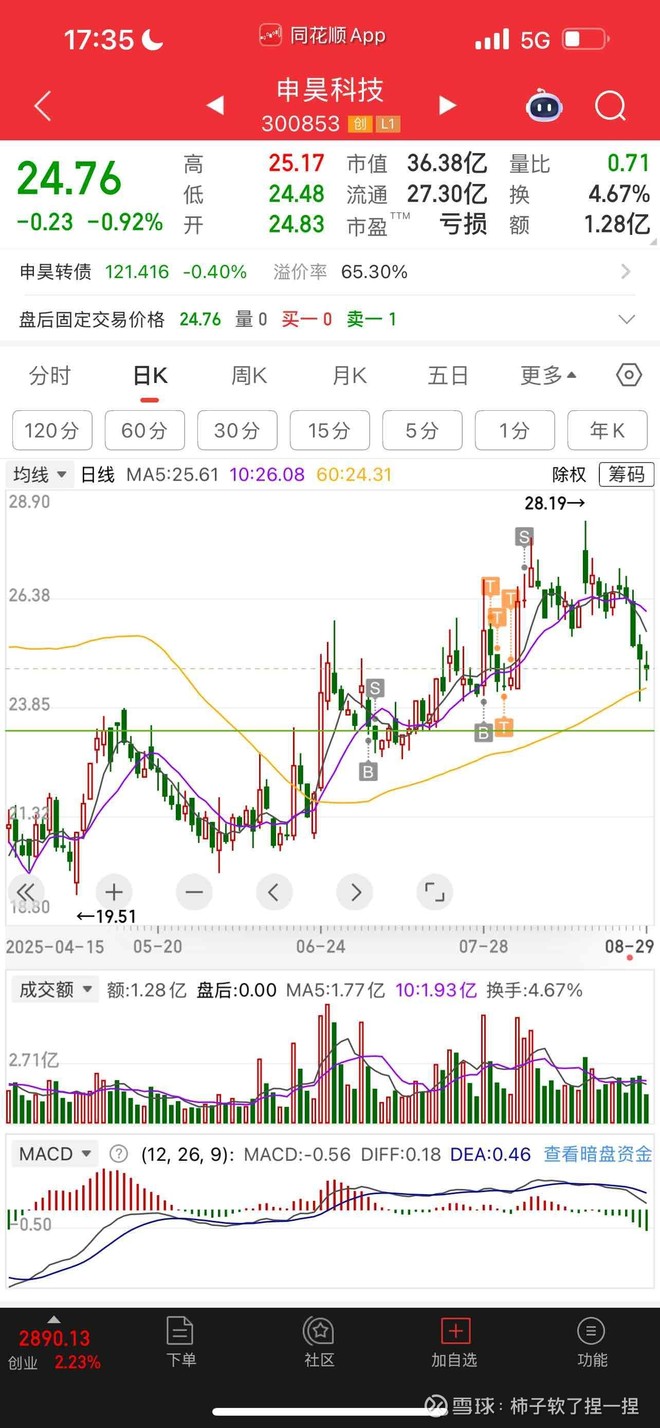The image size is (660, 1428).
Task: Open the robot assistant icon
Action: tap(544, 106)
